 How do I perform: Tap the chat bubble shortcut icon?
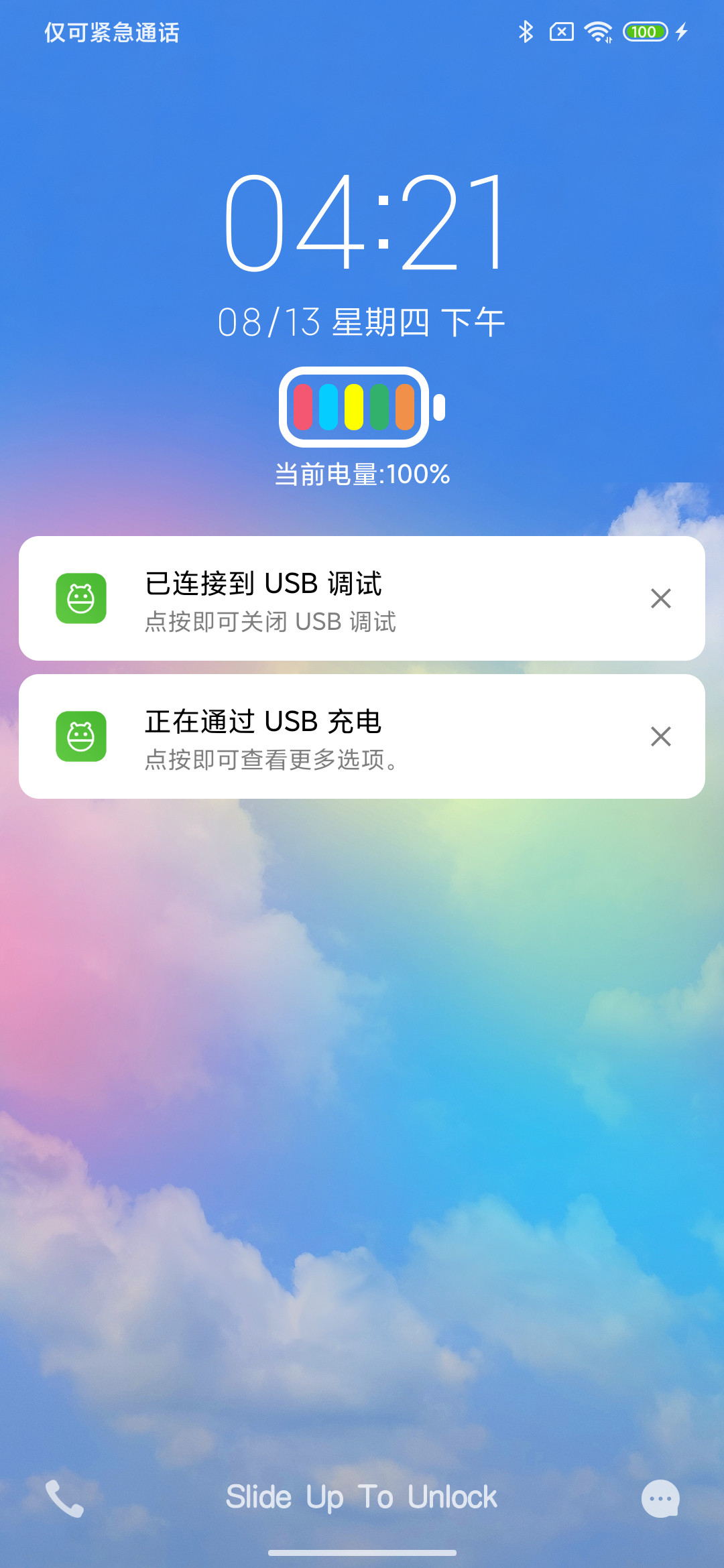[660, 1498]
